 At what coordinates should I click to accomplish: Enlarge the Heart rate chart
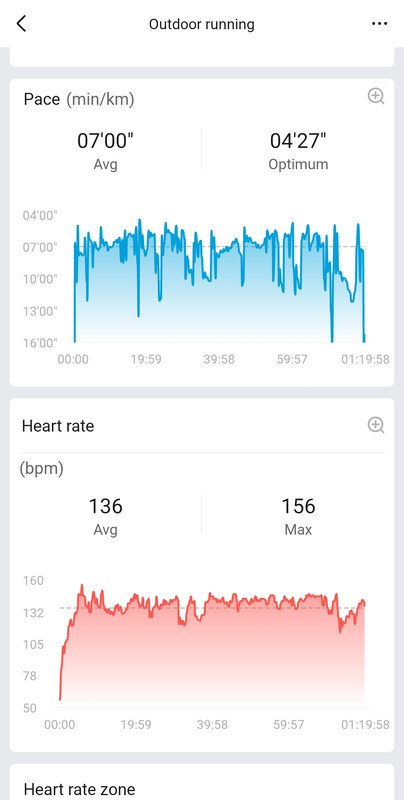tap(376, 424)
